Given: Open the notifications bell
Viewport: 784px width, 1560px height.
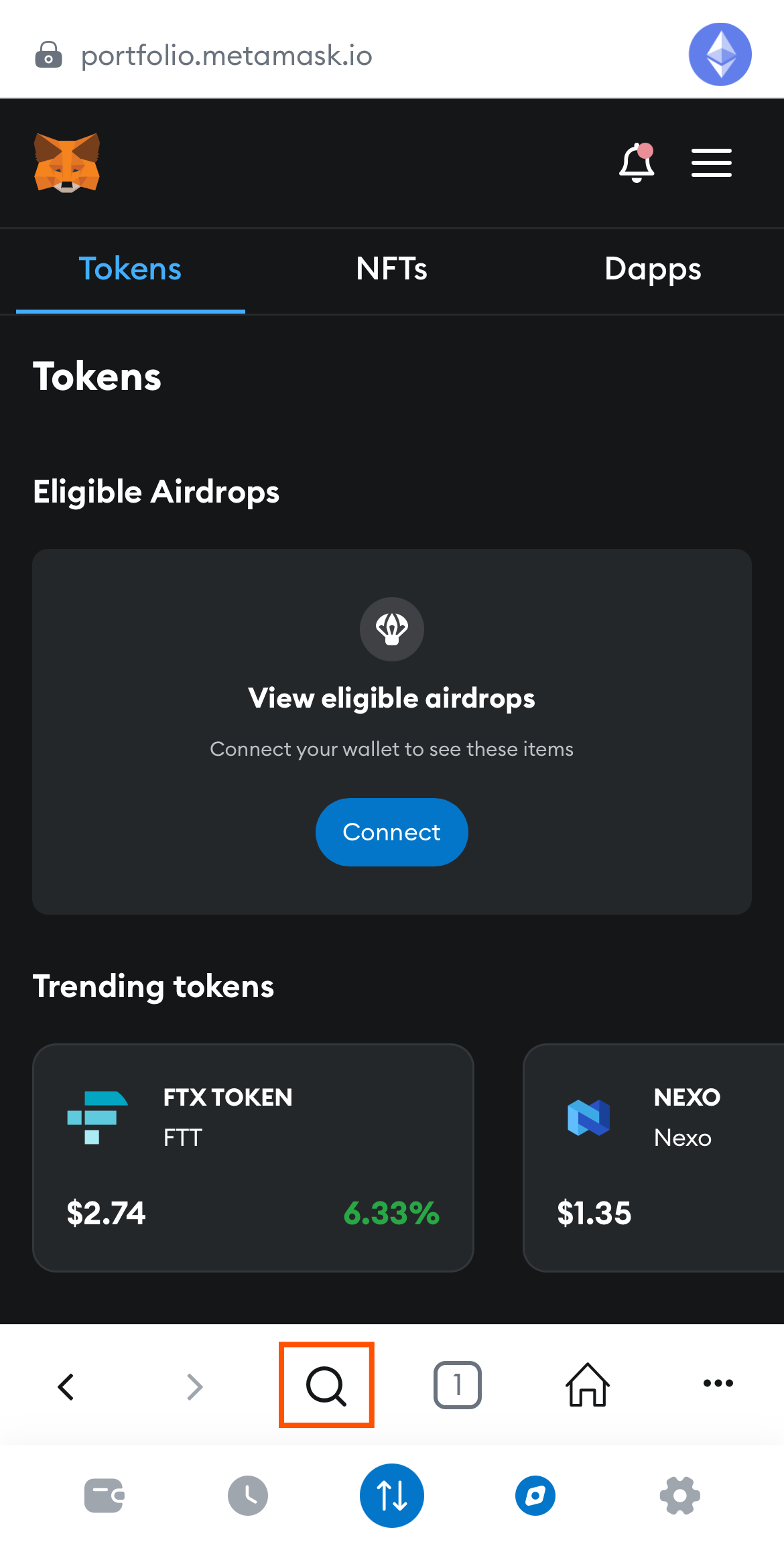Looking at the screenshot, I should pyautogui.click(x=636, y=163).
